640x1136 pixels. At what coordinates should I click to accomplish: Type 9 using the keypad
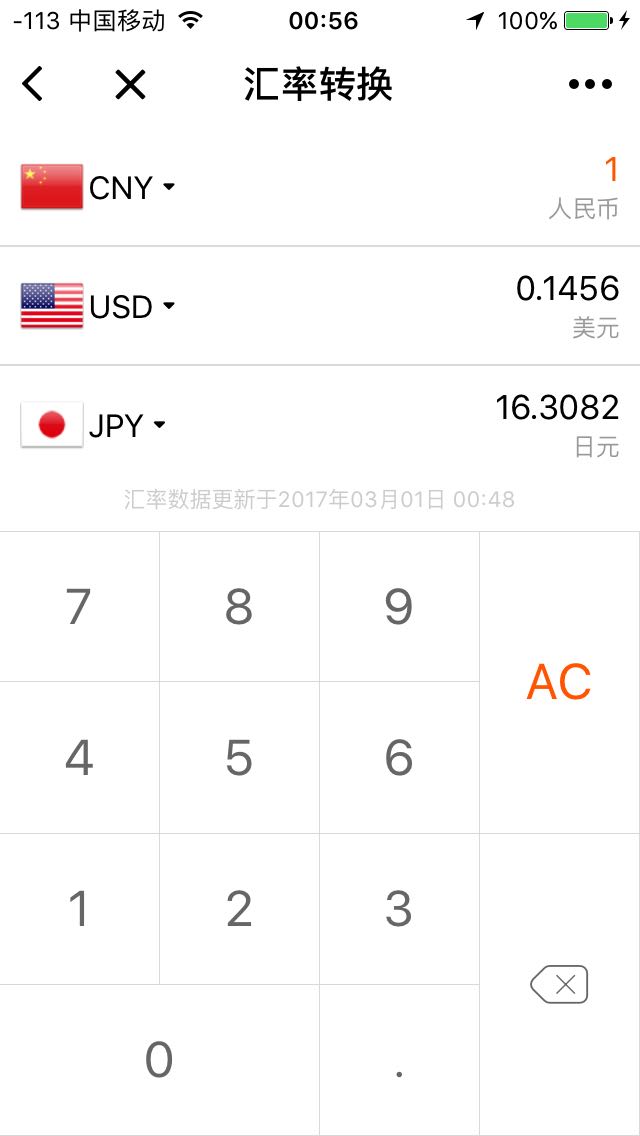(x=399, y=606)
